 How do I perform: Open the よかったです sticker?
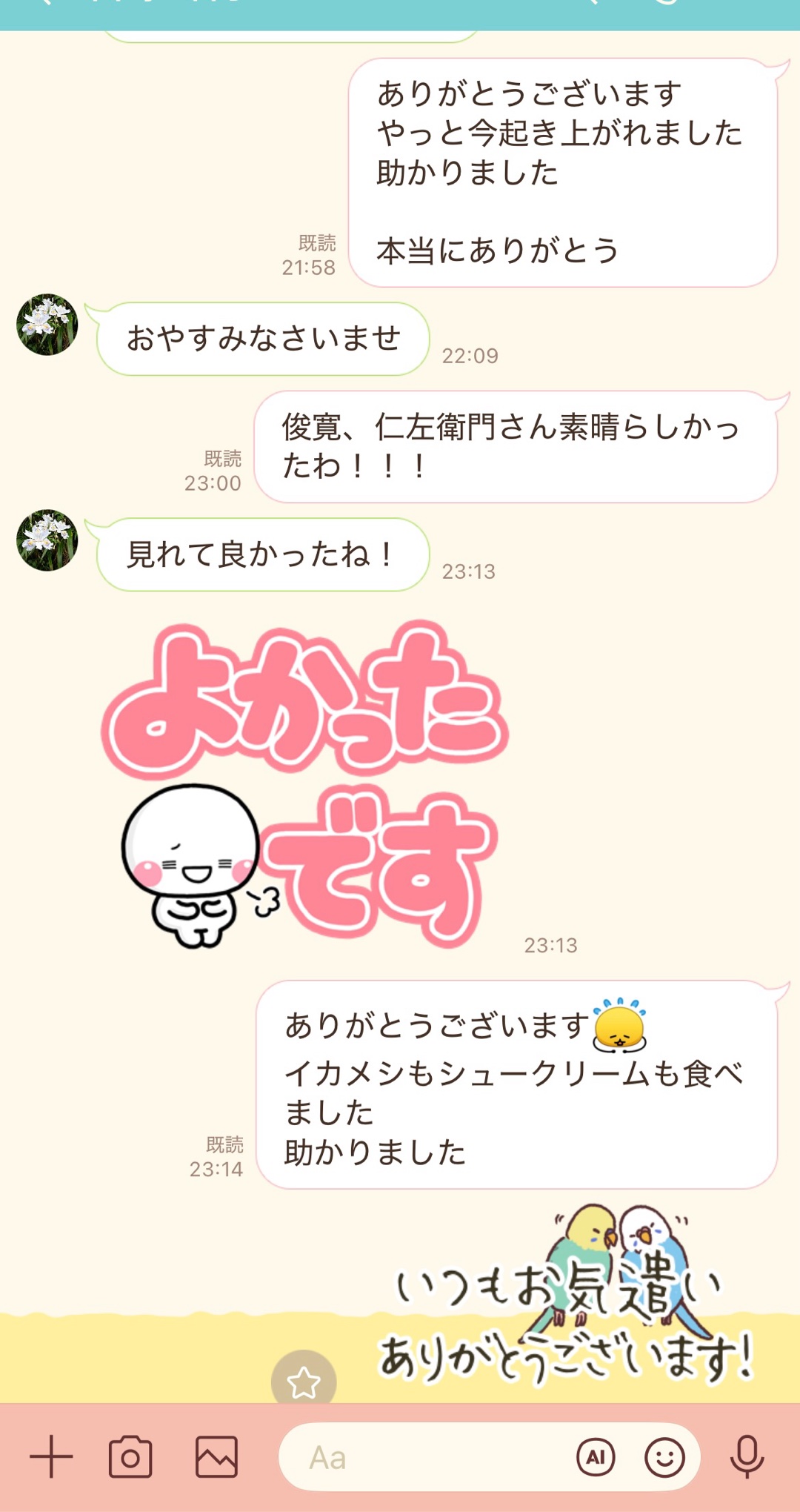[305, 786]
